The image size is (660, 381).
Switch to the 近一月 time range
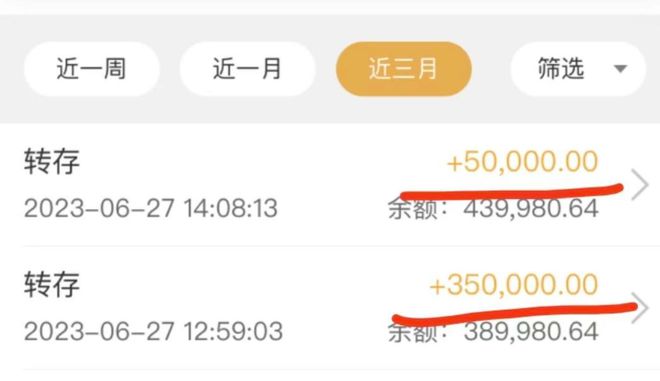[x=248, y=69]
